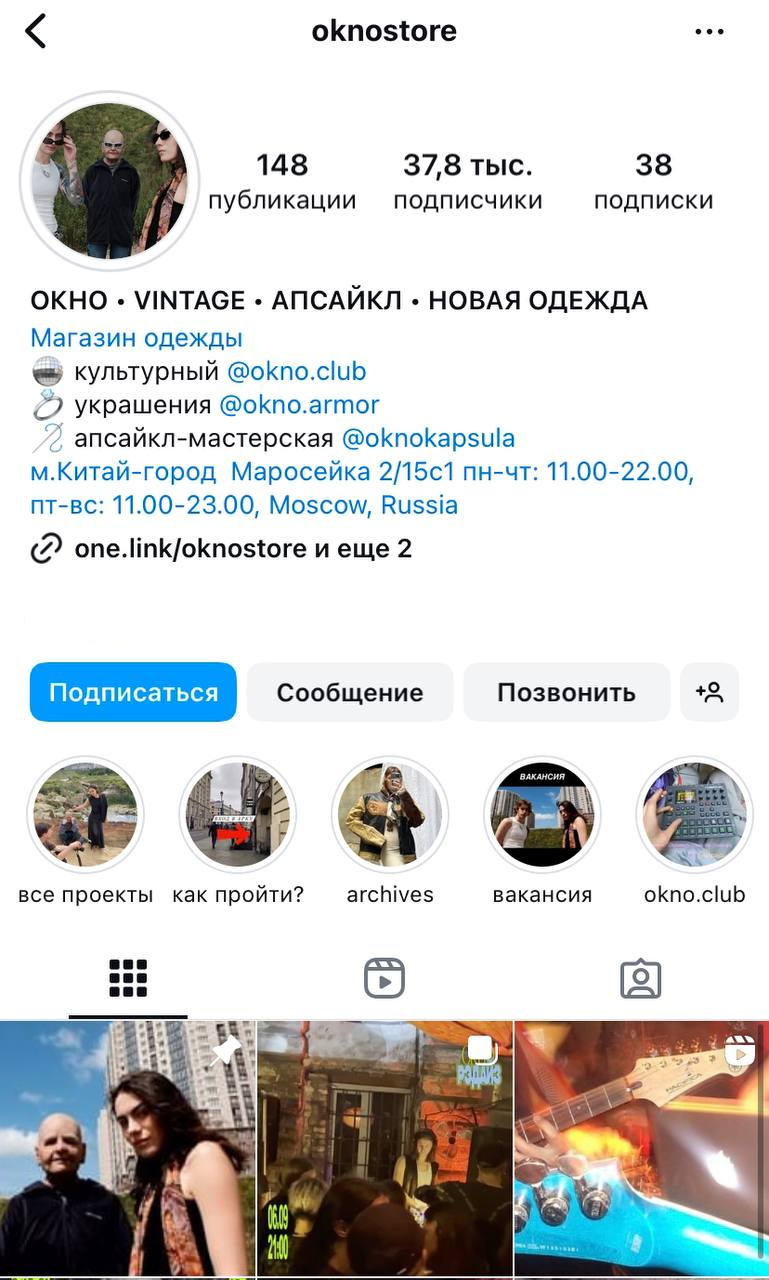
Task: View the list of 37,8 тыс. подписчики
Action: point(467,181)
